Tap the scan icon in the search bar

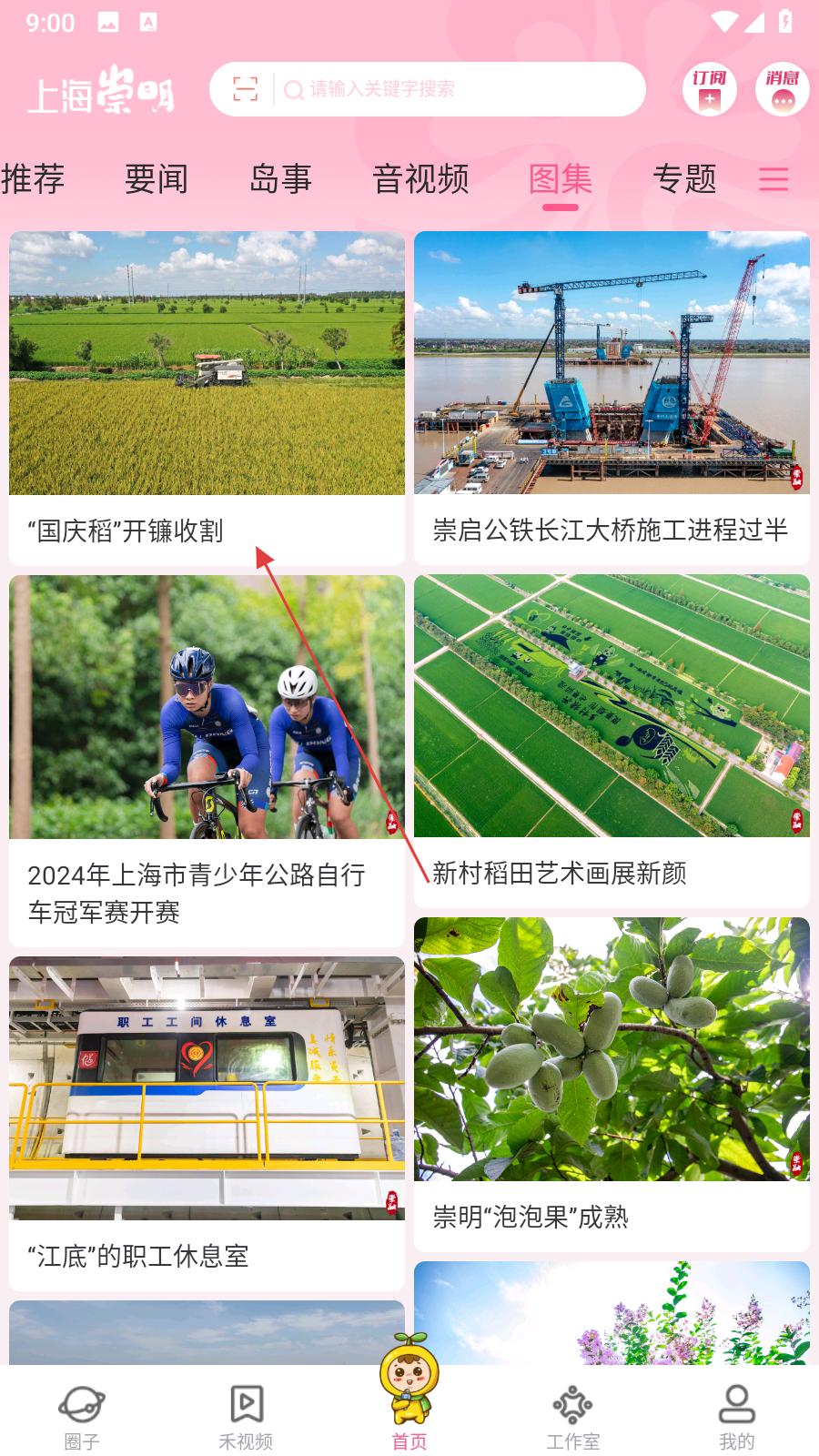(x=245, y=89)
